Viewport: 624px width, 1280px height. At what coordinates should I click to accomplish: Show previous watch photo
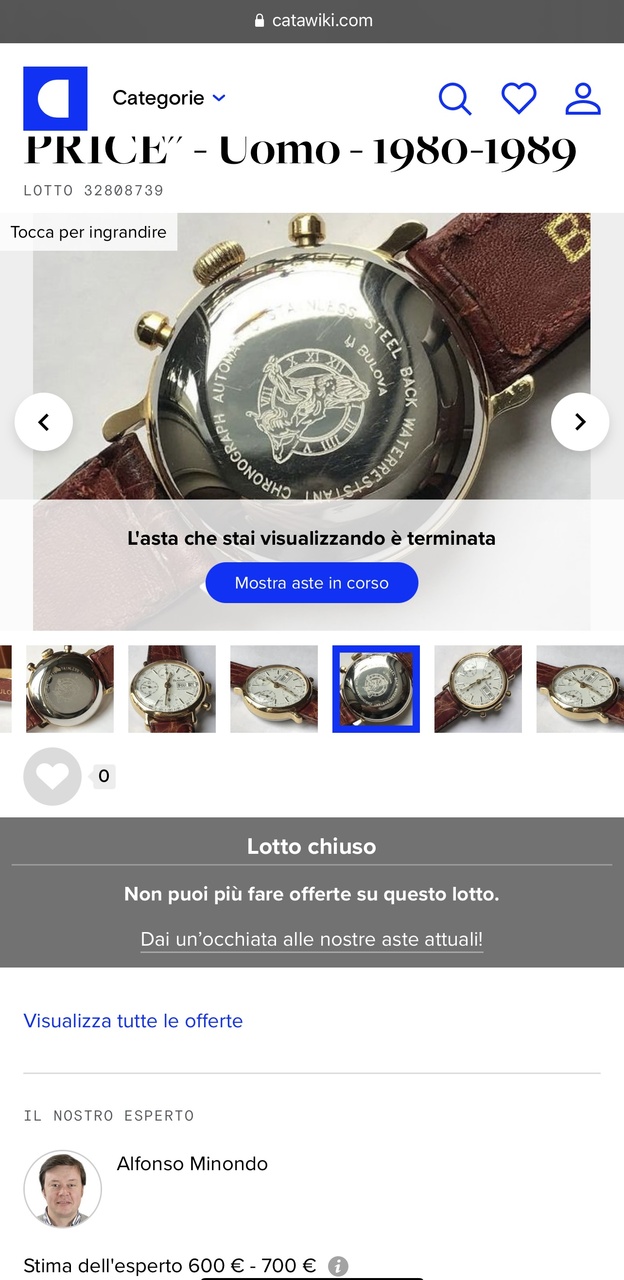click(43, 422)
